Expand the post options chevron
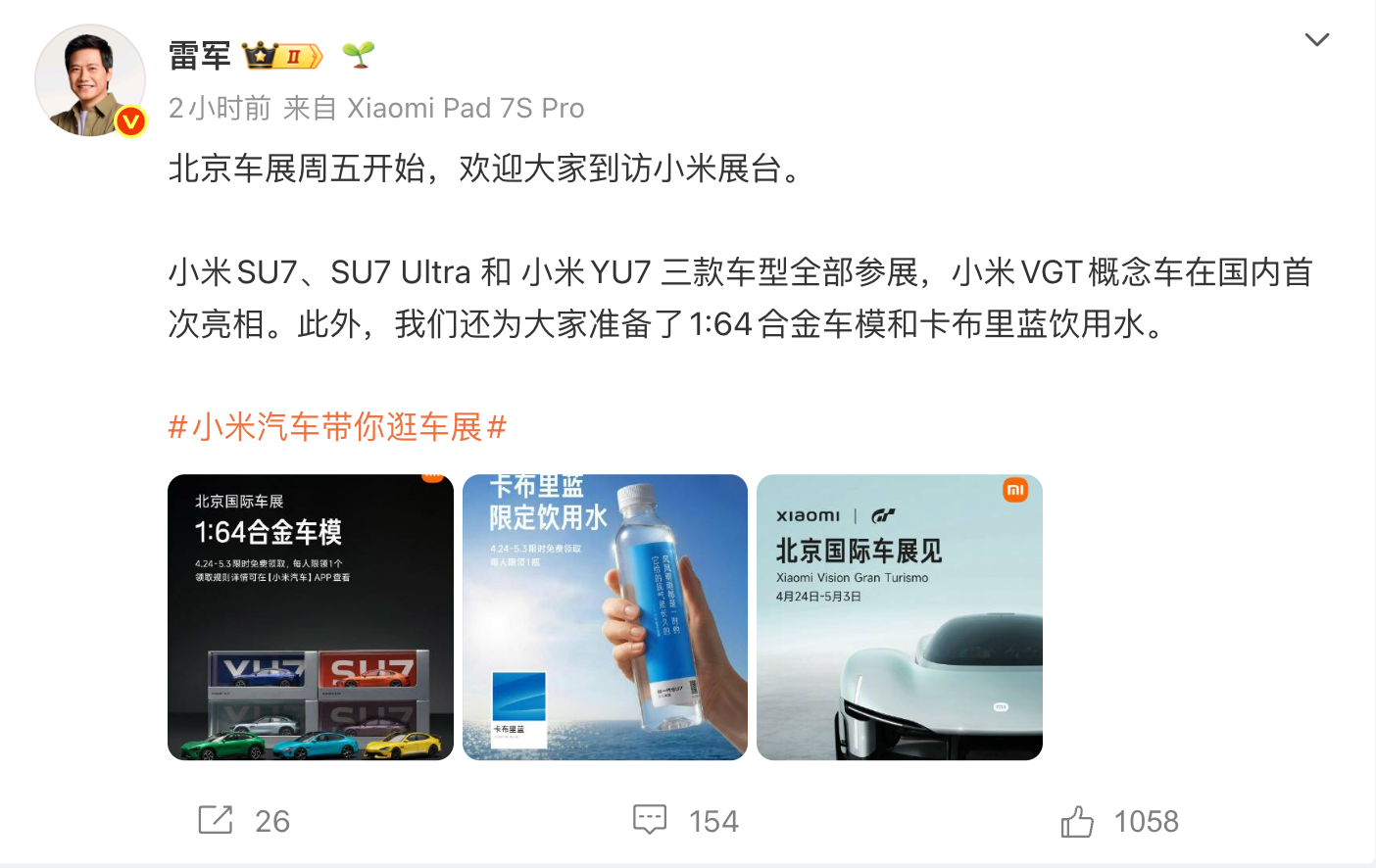The image size is (1376, 868). point(1317,39)
